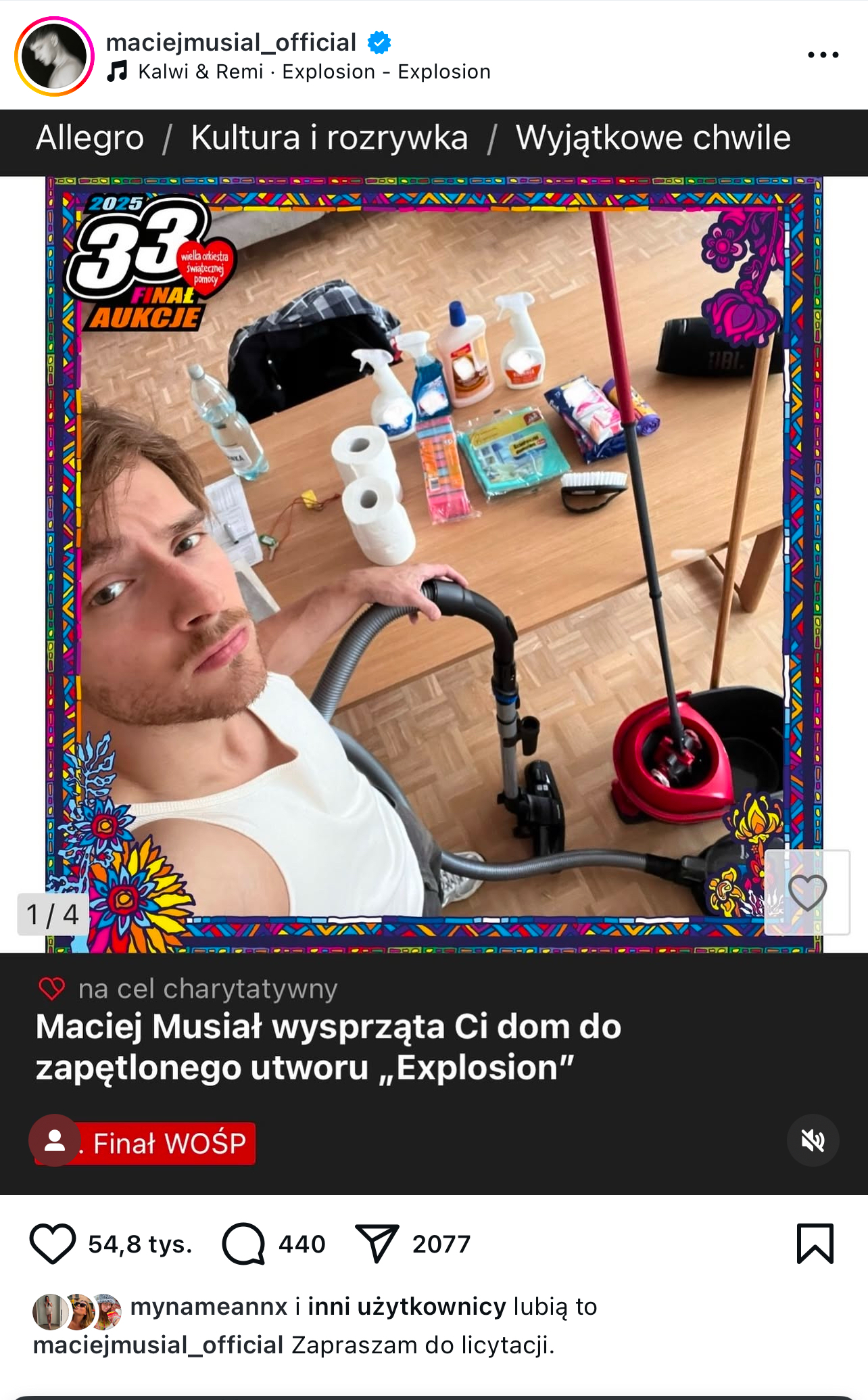Screen dimensions: 868x1400
Task: Open the maciejmusial_official username link
Action: pyautogui.click(x=231, y=43)
